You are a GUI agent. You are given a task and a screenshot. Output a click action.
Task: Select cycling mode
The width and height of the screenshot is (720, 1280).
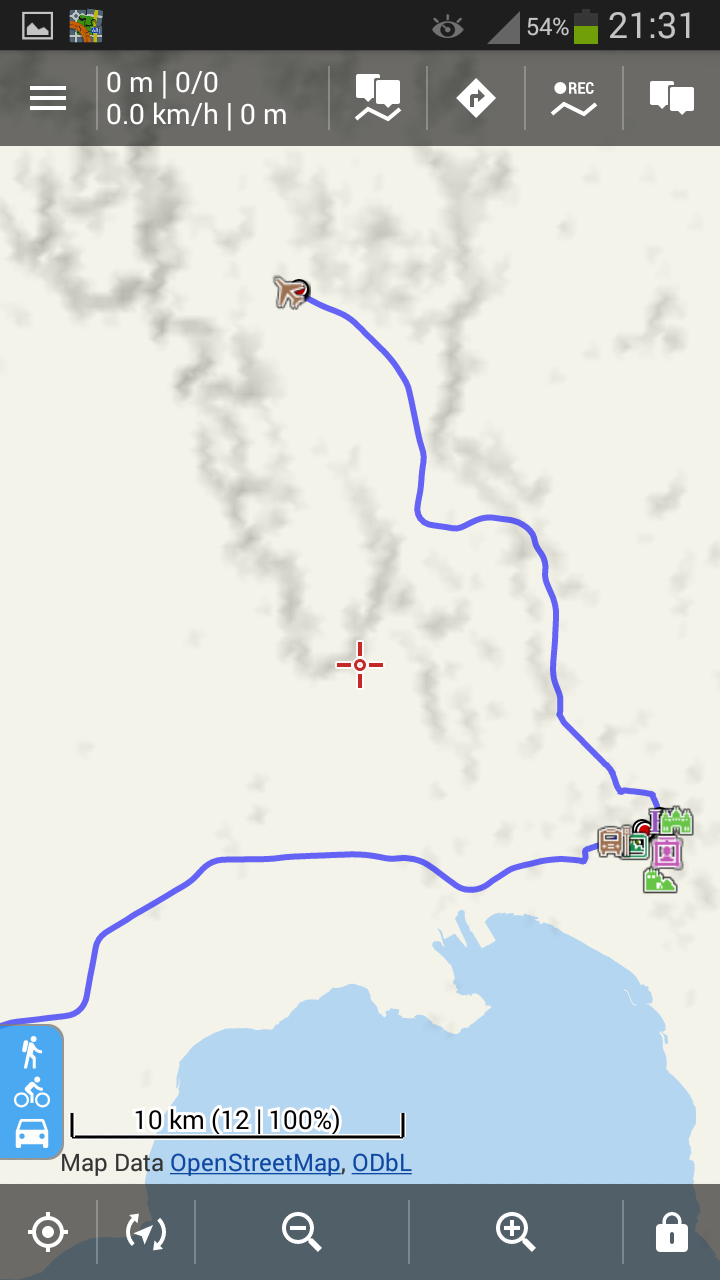31,1092
